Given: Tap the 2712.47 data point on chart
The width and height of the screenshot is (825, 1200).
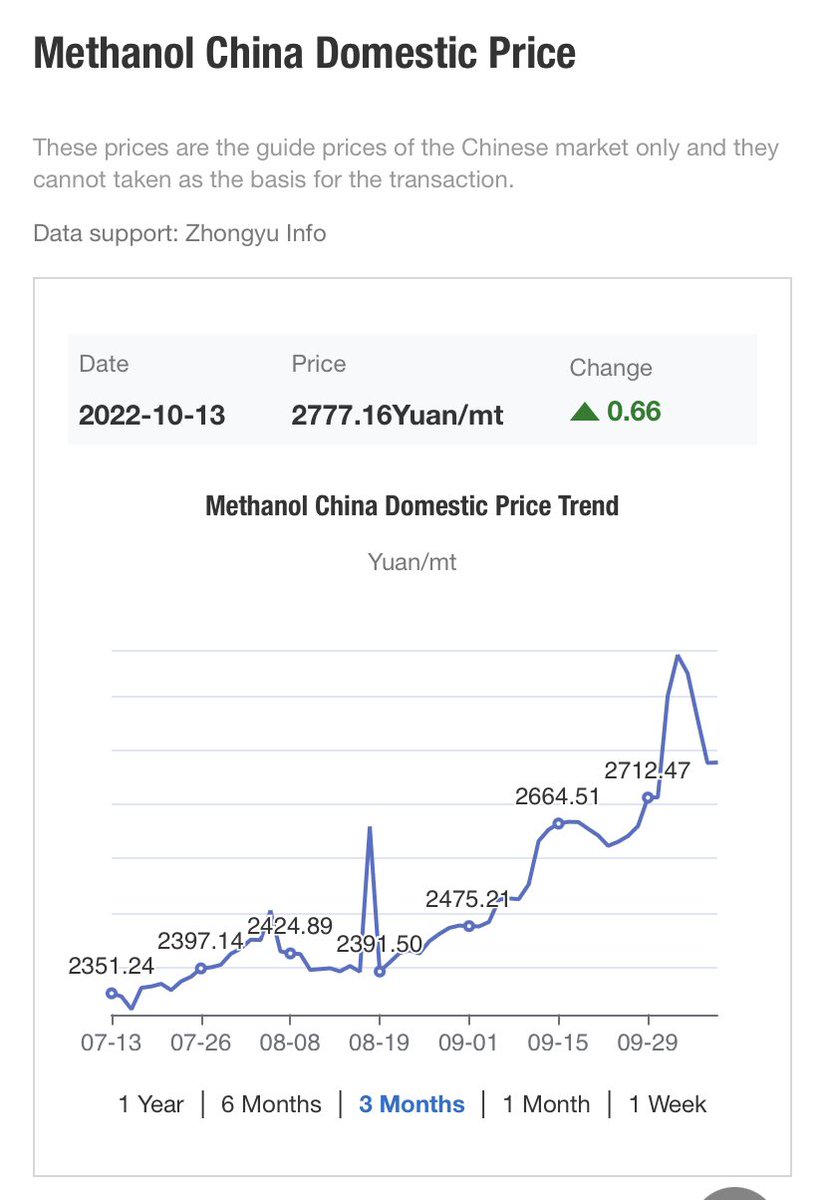Looking at the screenshot, I should 648,797.
